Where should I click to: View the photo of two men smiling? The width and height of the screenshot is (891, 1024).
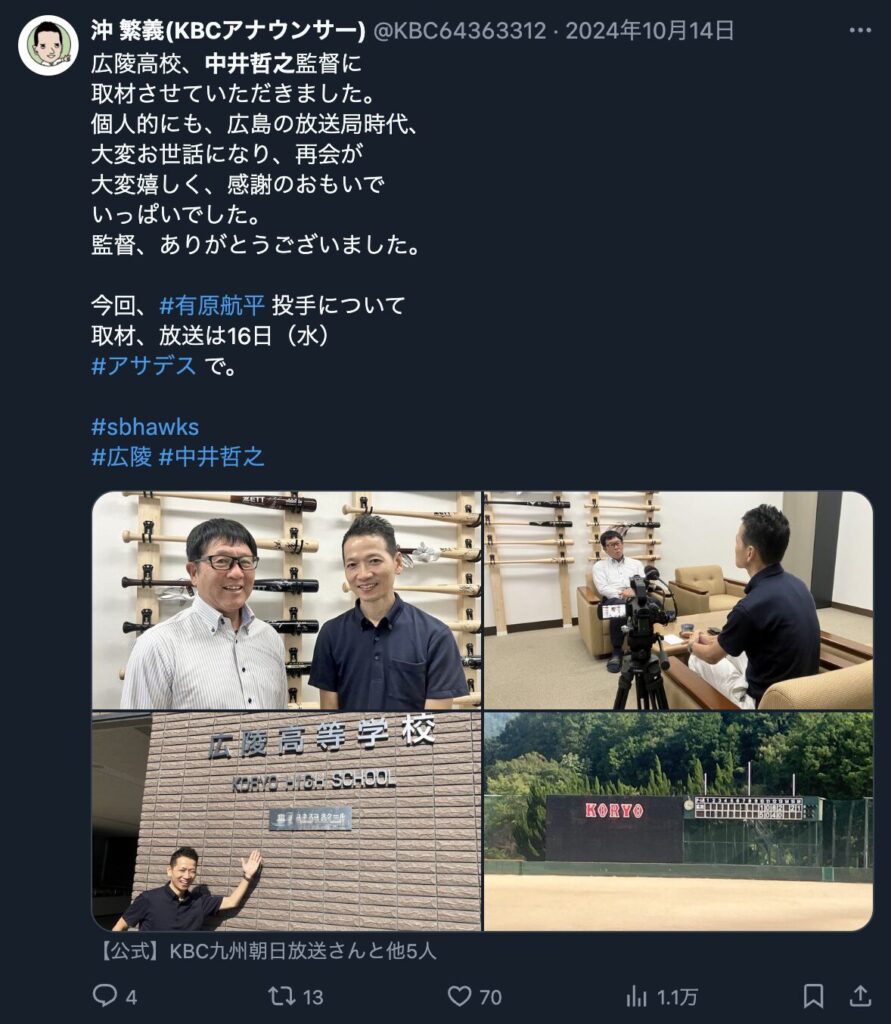tap(286, 600)
